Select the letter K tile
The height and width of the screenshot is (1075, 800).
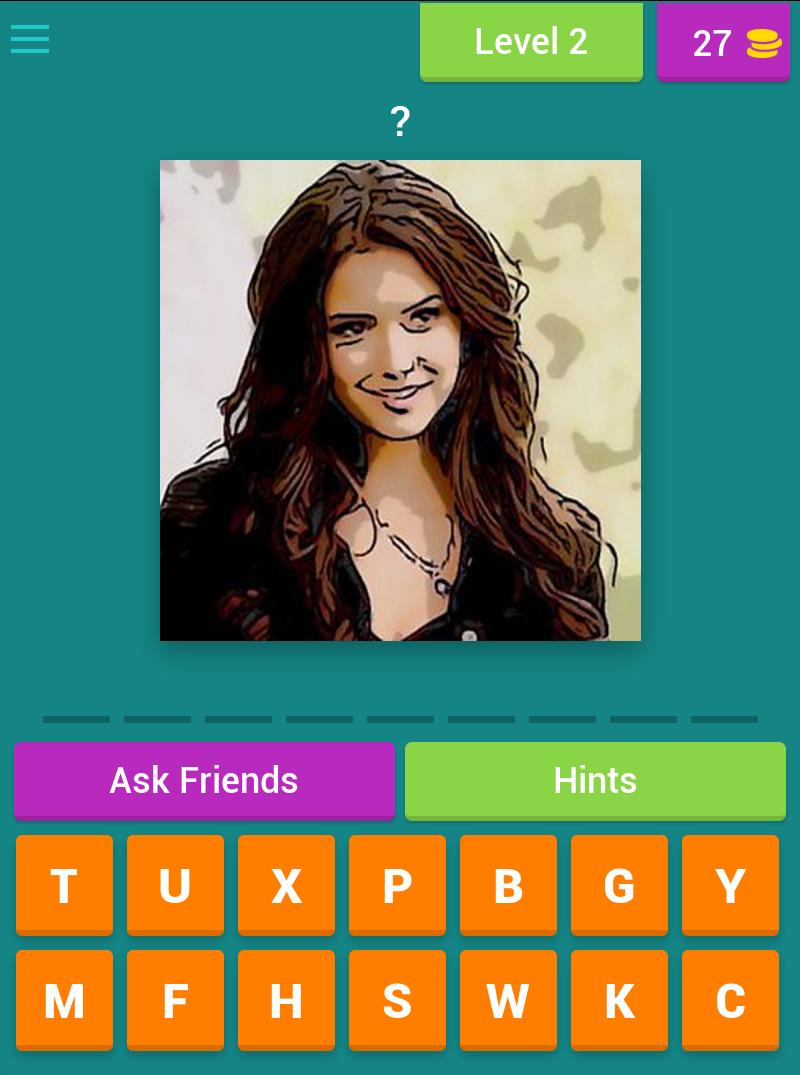(x=619, y=1000)
